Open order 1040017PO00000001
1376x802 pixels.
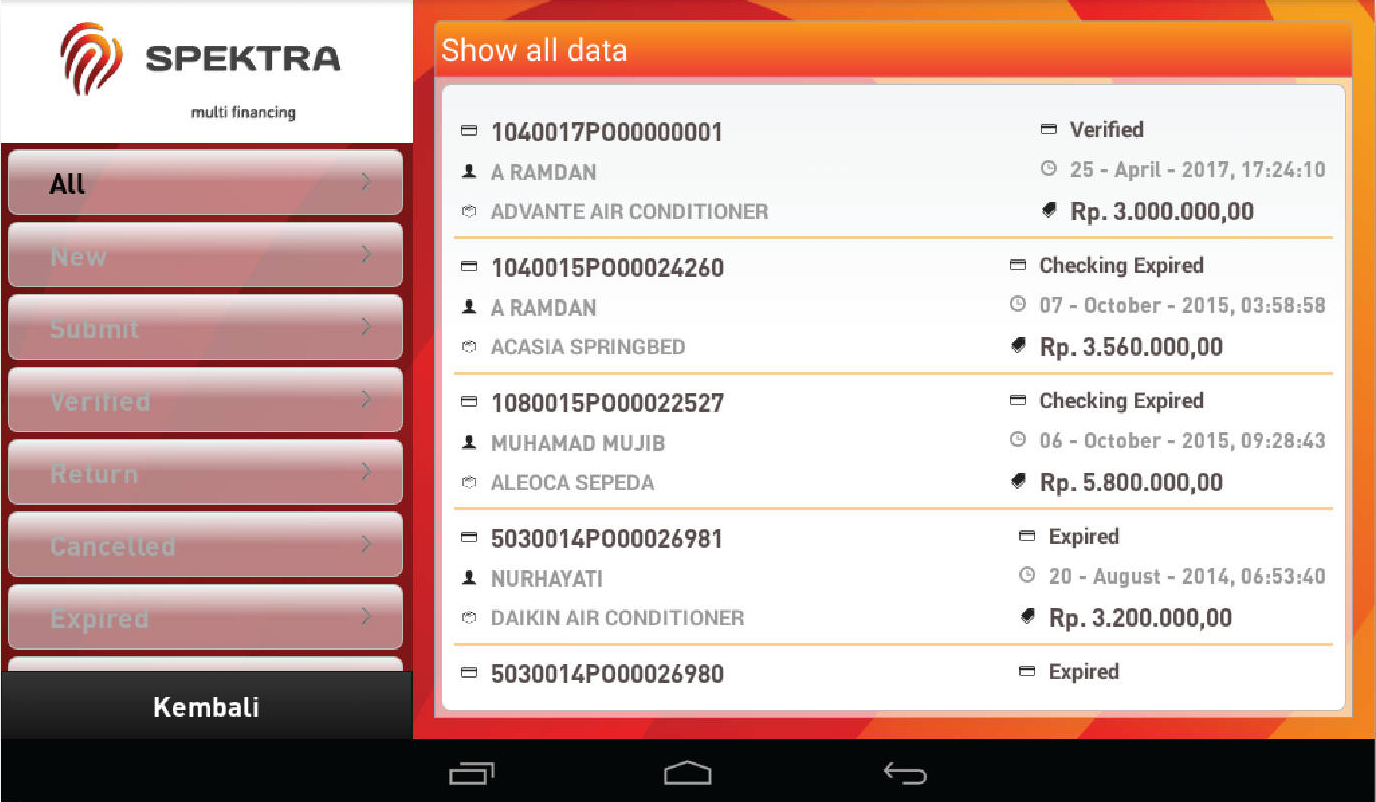893,170
